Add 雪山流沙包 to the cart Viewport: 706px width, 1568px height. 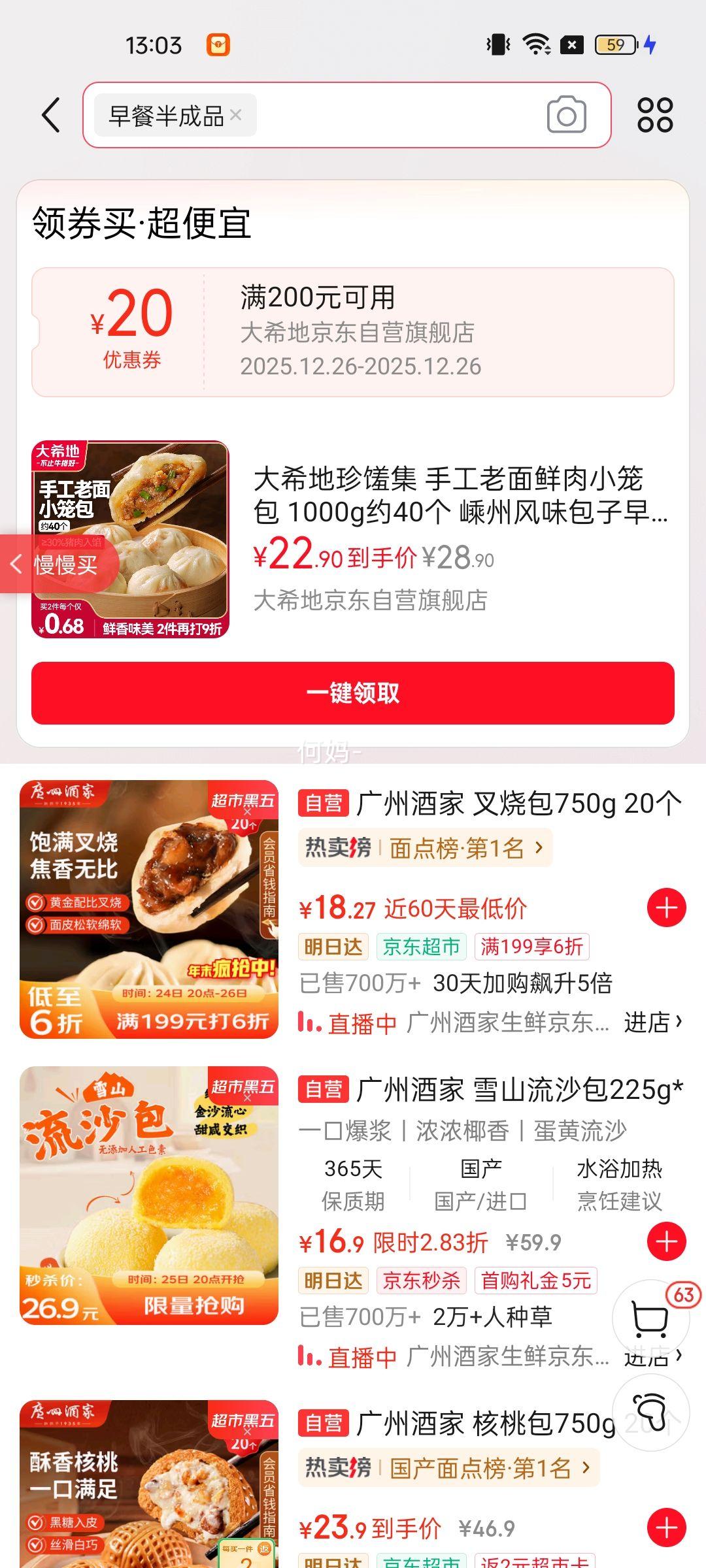666,1242
